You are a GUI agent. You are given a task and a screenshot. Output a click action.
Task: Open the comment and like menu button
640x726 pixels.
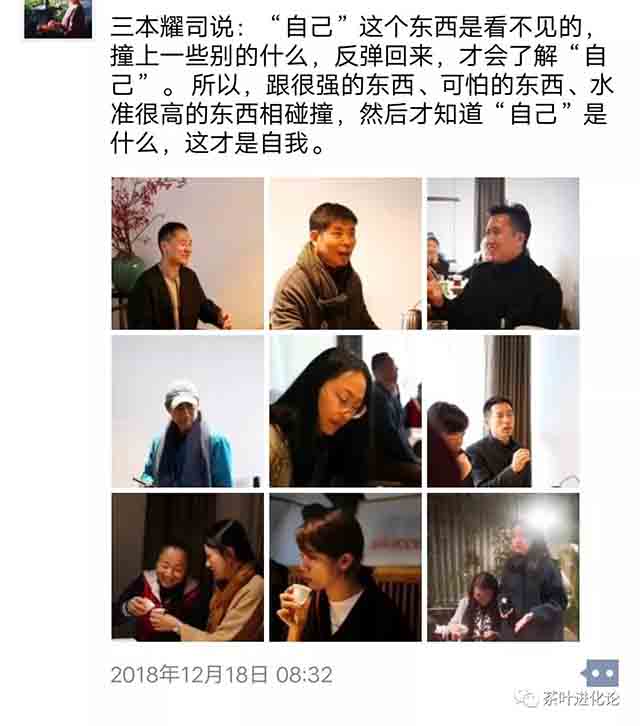click(599, 673)
